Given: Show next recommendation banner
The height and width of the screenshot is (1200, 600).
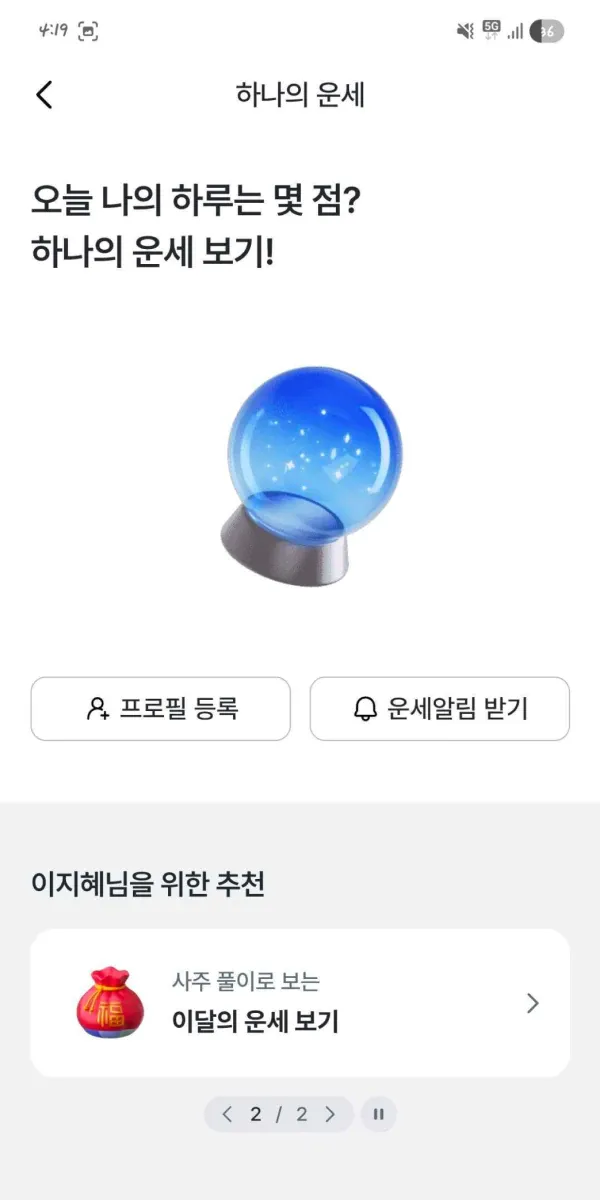Looking at the screenshot, I should pyautogui.click(x=330, y=1114).
